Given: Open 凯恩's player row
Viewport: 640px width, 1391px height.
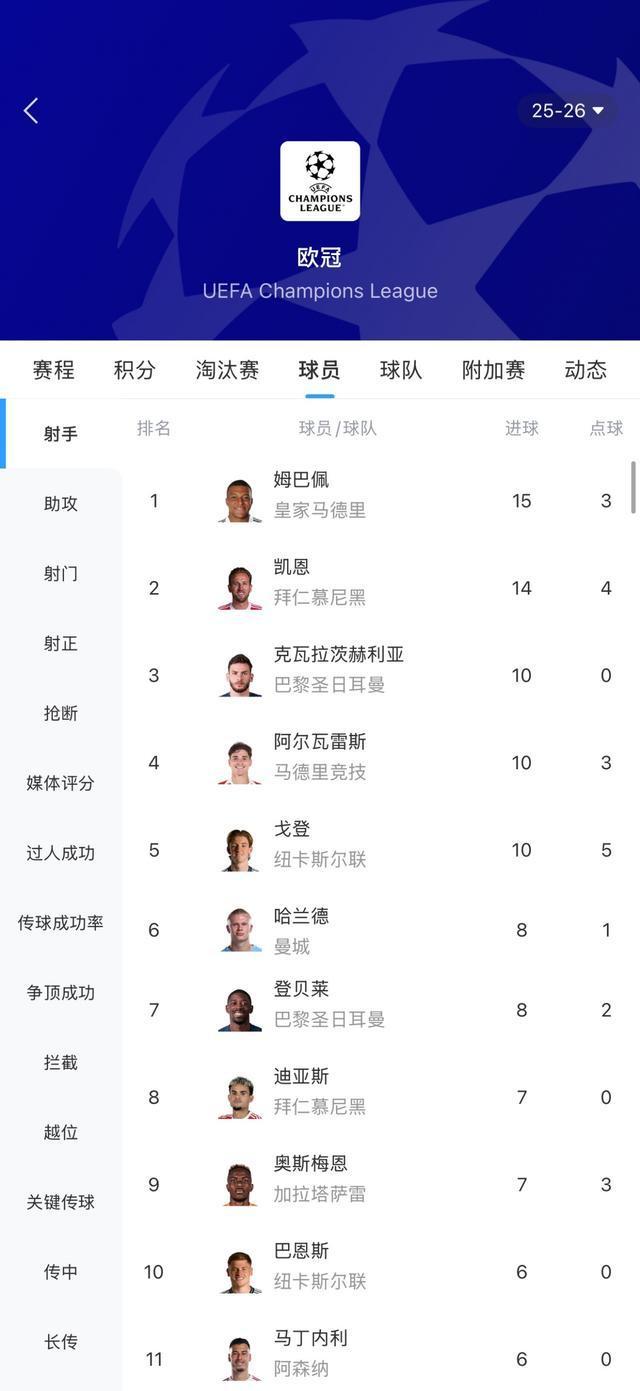Looking at the screenshot, I should tap(381, 588).
